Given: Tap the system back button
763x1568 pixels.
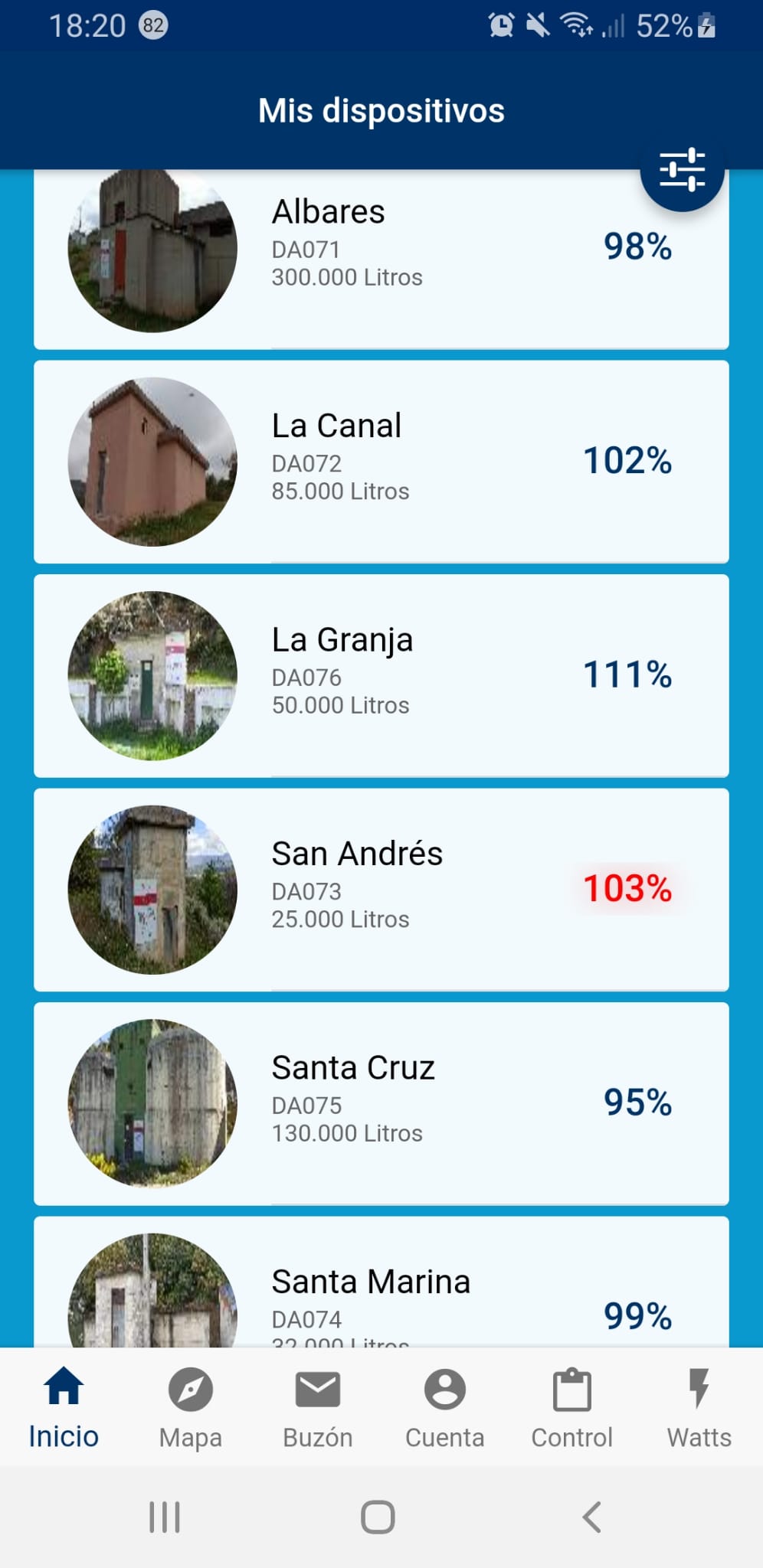Looking at the screenshot, I should pos(591,1517).
